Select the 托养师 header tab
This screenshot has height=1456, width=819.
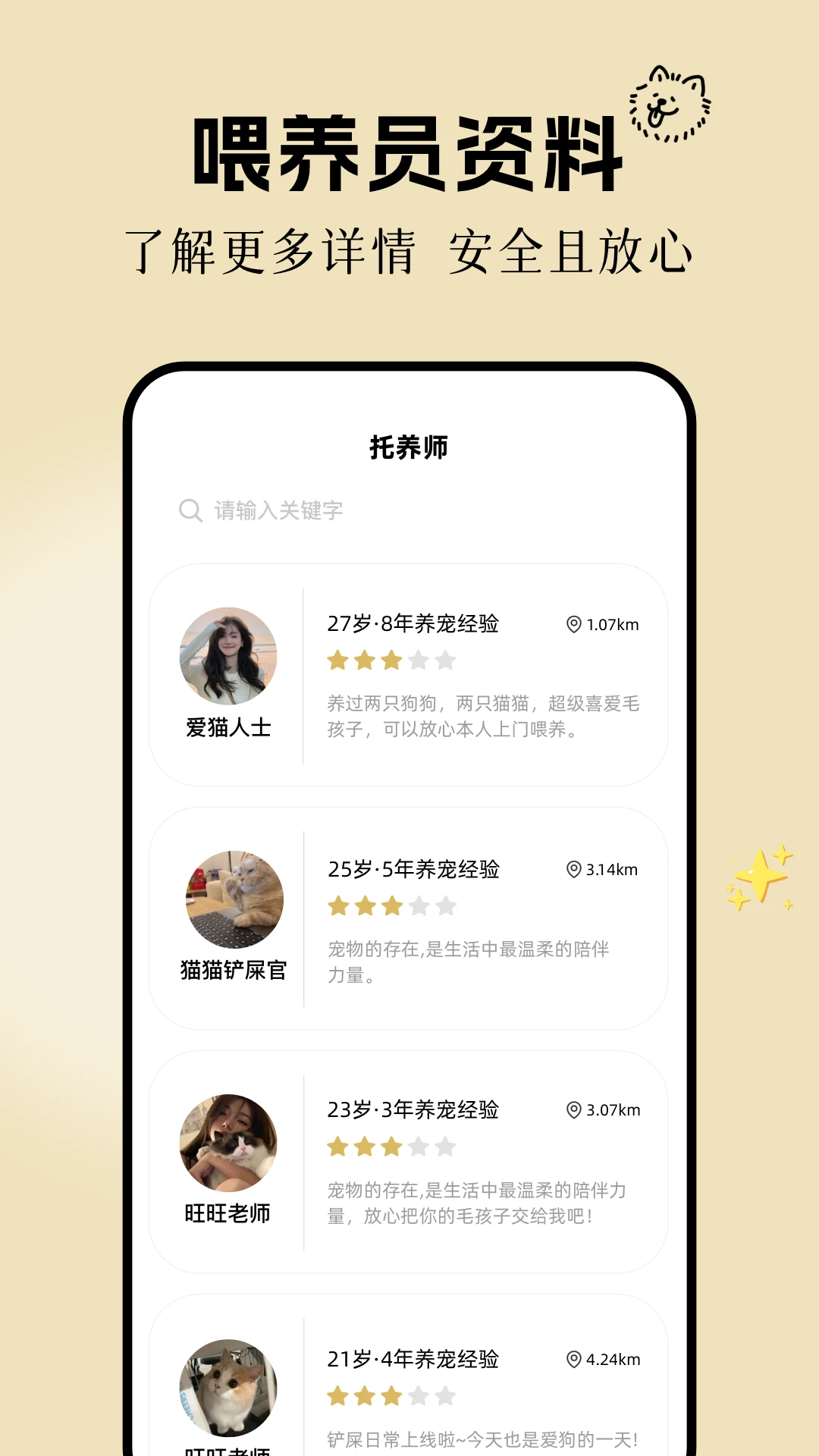click(x=409, y=447)
